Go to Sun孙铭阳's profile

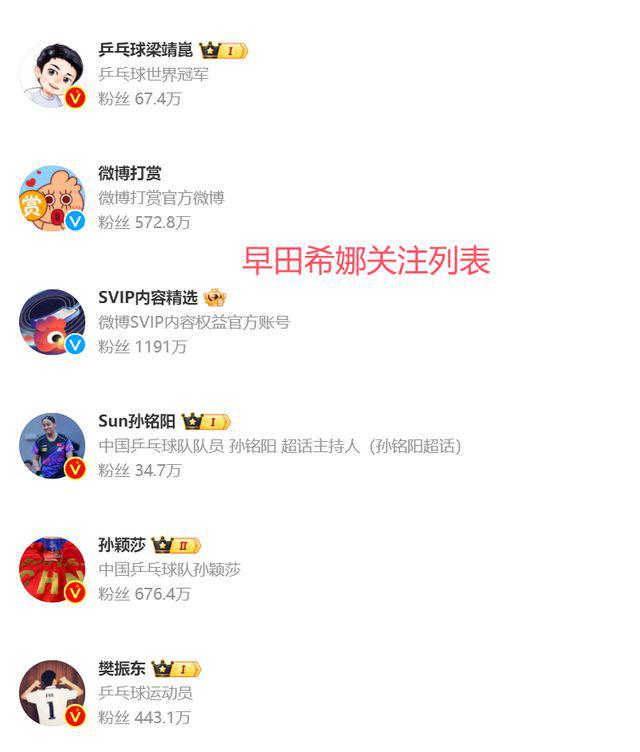[x=139, y=421]
